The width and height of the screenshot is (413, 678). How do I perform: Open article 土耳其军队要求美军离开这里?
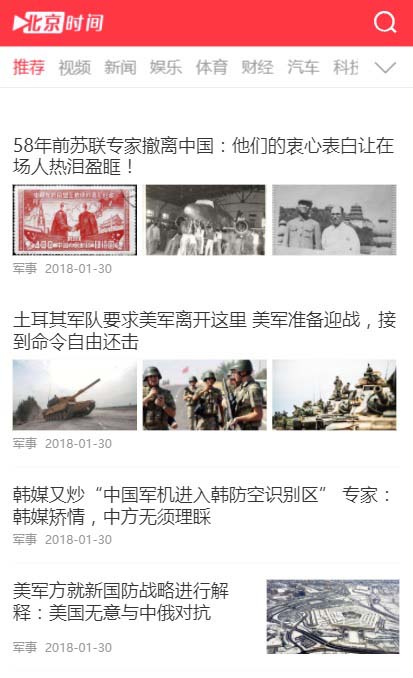pos(204,331)
